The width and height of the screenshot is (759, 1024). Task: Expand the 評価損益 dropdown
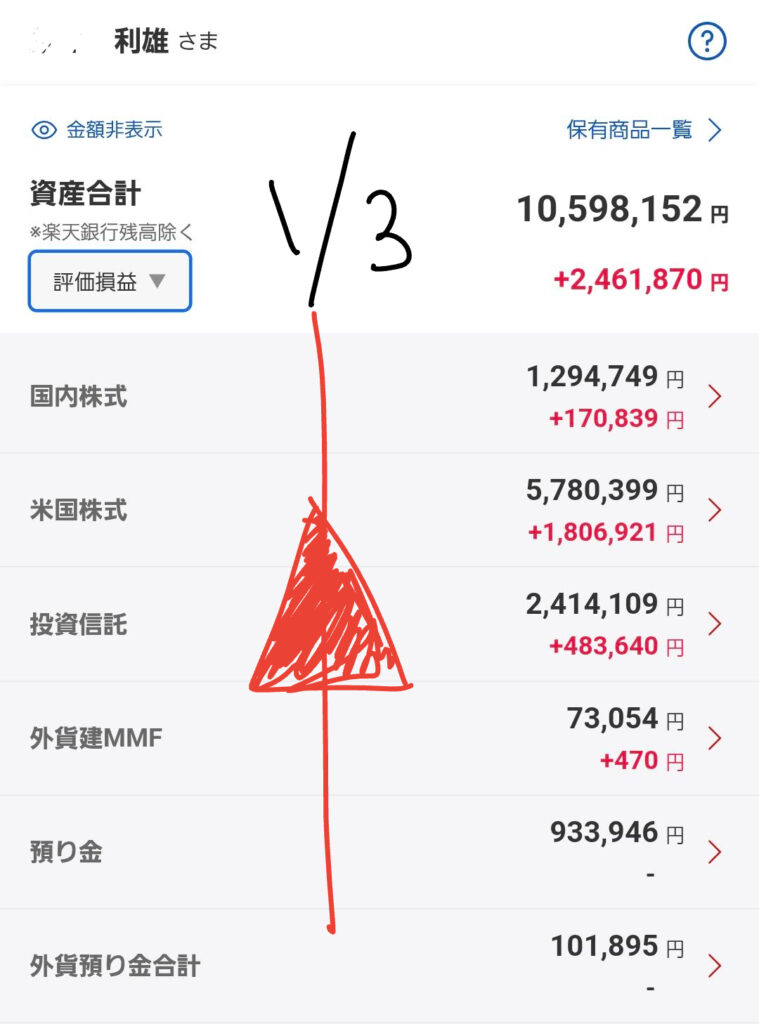click(110, 281)
